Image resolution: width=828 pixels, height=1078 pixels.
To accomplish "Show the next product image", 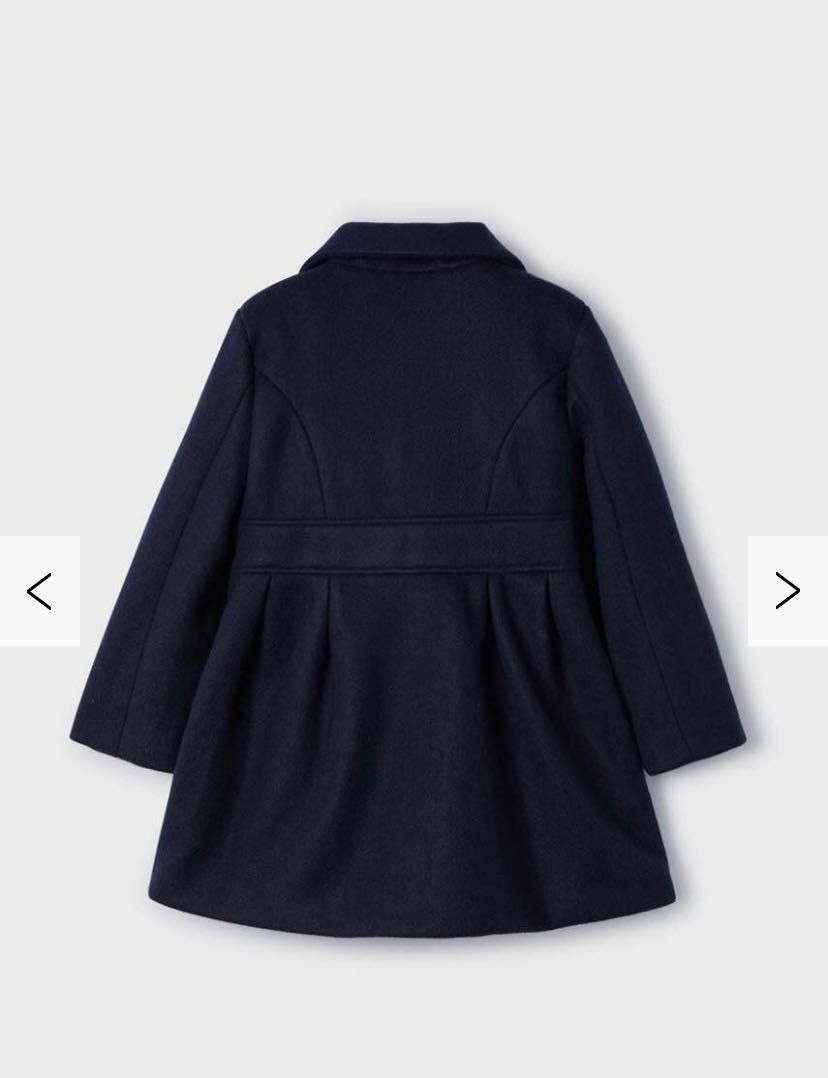I will coord(787,591).
